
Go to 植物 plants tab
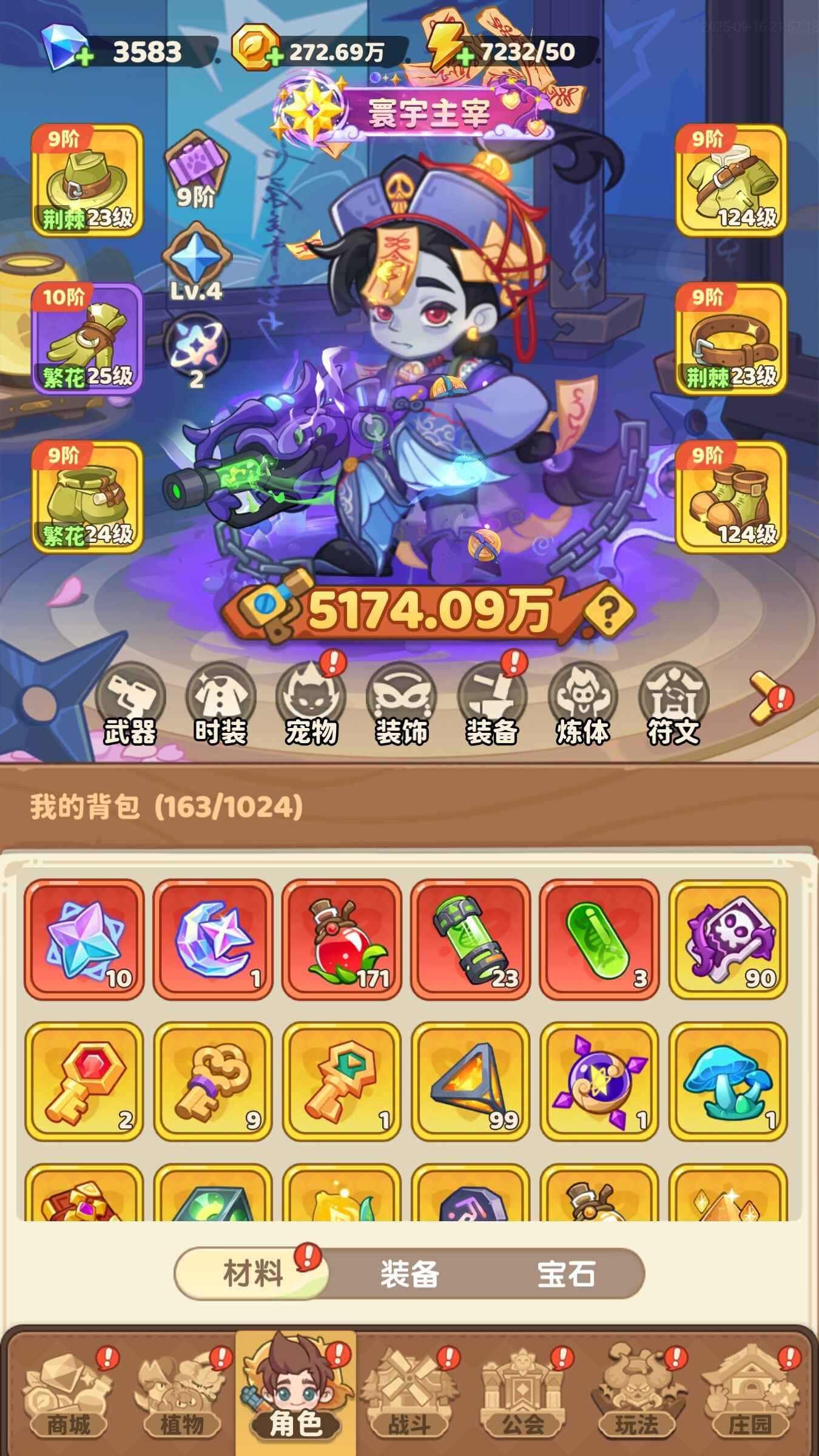[x=181, y=1394]
